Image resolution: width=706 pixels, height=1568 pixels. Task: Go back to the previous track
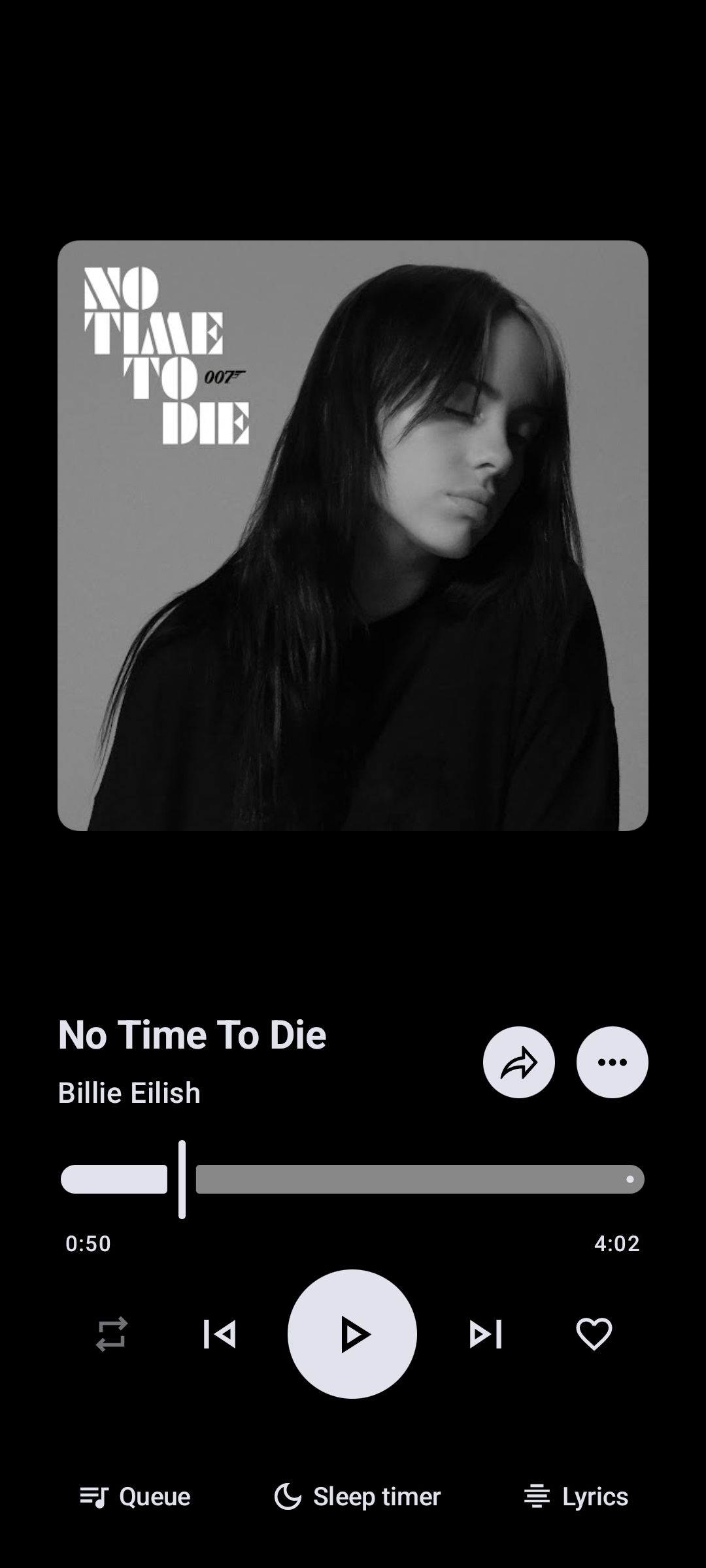220,1334
